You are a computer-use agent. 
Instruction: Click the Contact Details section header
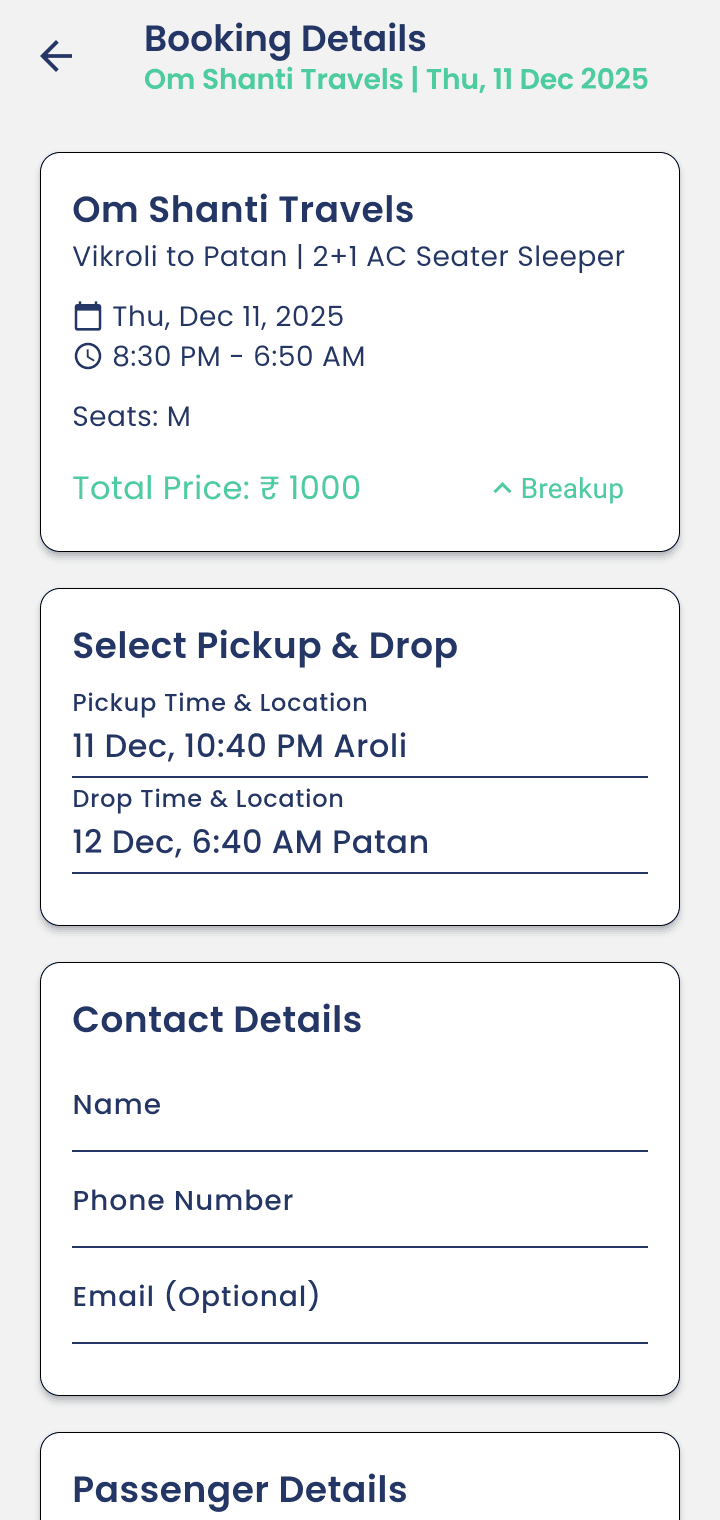(x=217, y=1019)
